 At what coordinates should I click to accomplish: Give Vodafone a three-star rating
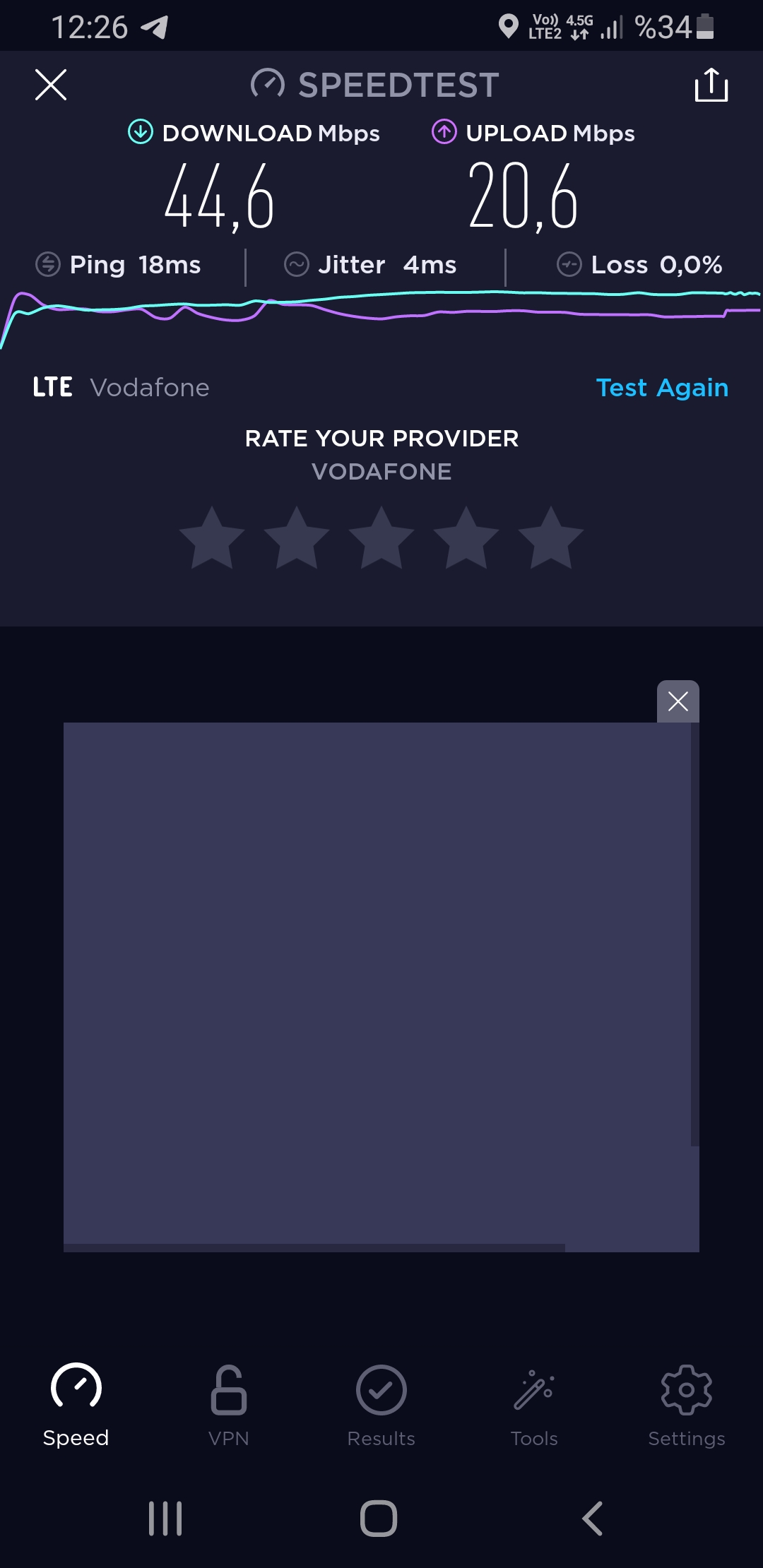(381, 538)
